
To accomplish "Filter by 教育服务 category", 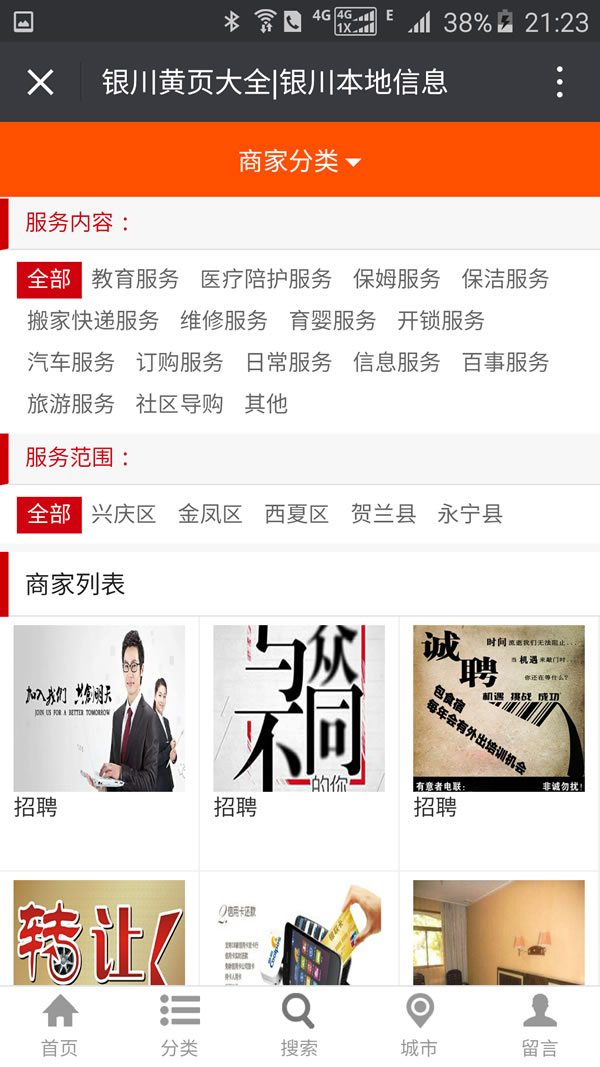I will tap(135, 279).
